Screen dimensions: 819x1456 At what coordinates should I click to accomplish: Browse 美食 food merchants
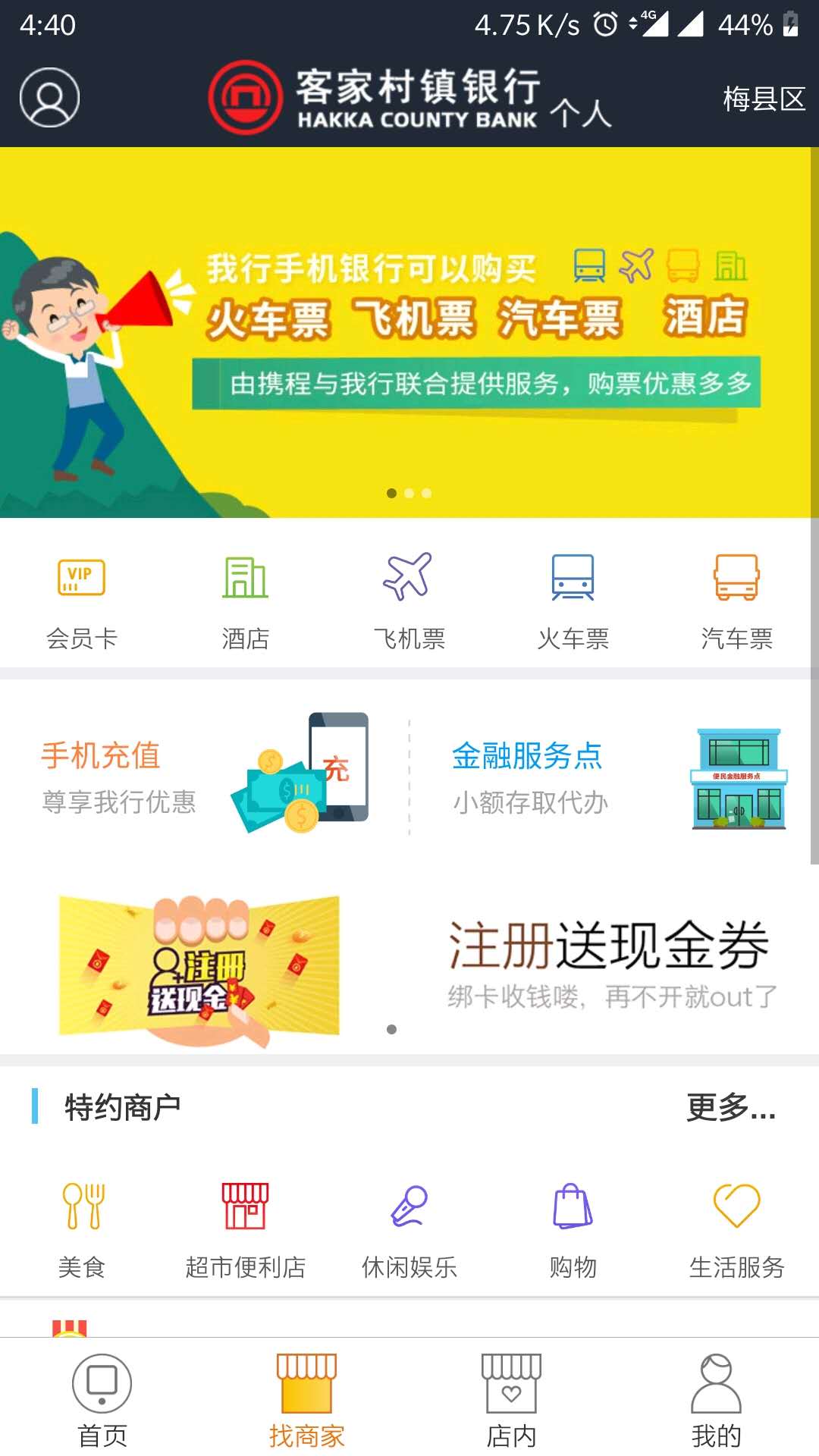click(x=82, y=1229)
